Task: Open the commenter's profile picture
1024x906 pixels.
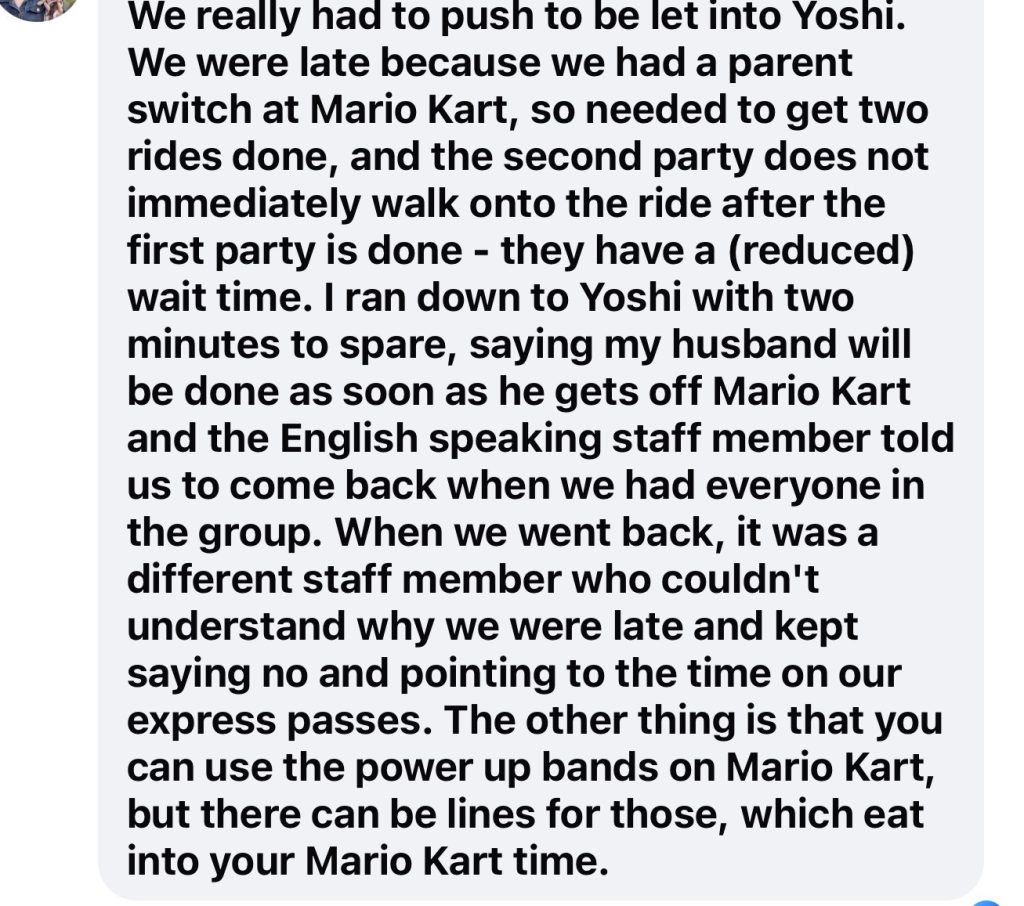Action: tap(40, 6)
